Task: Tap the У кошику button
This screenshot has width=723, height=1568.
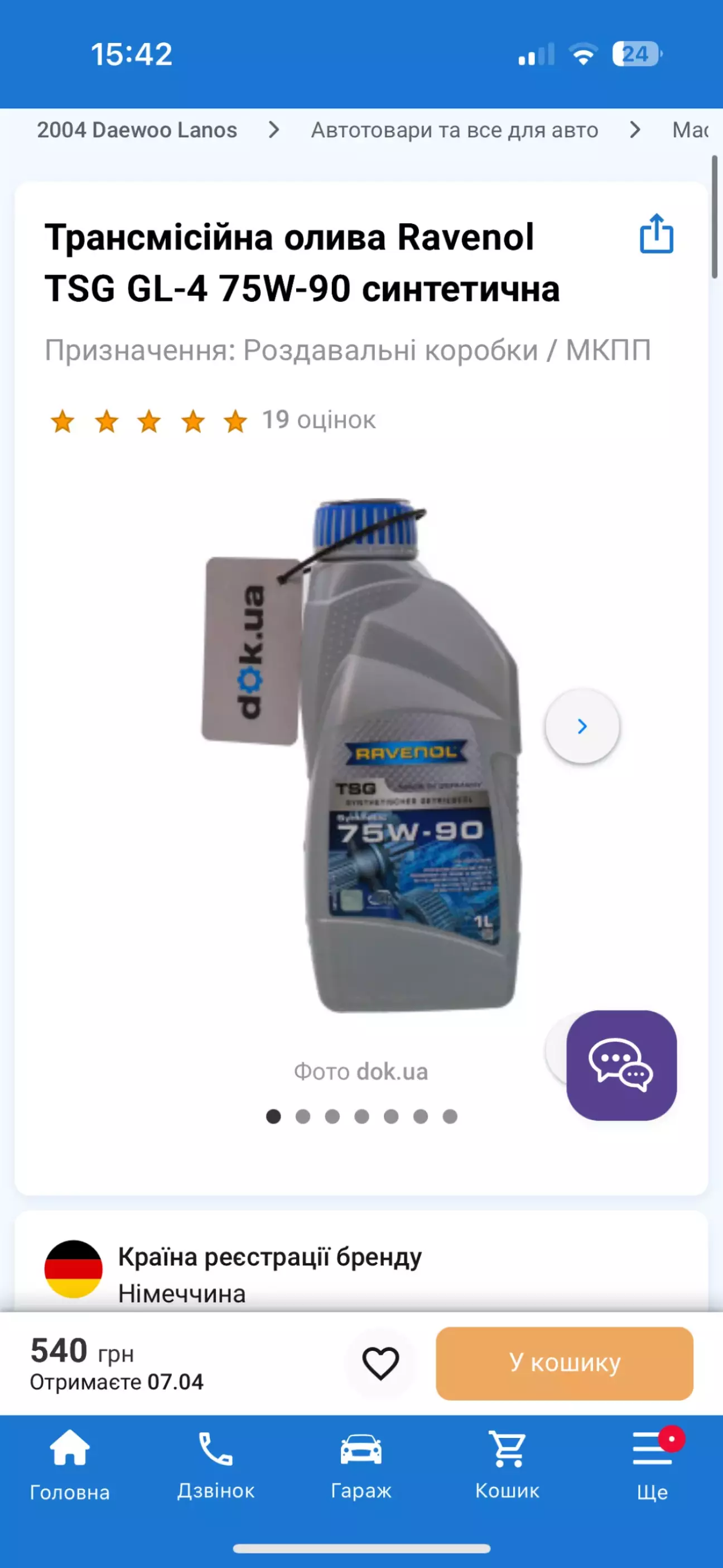Action: [564, 1363]
